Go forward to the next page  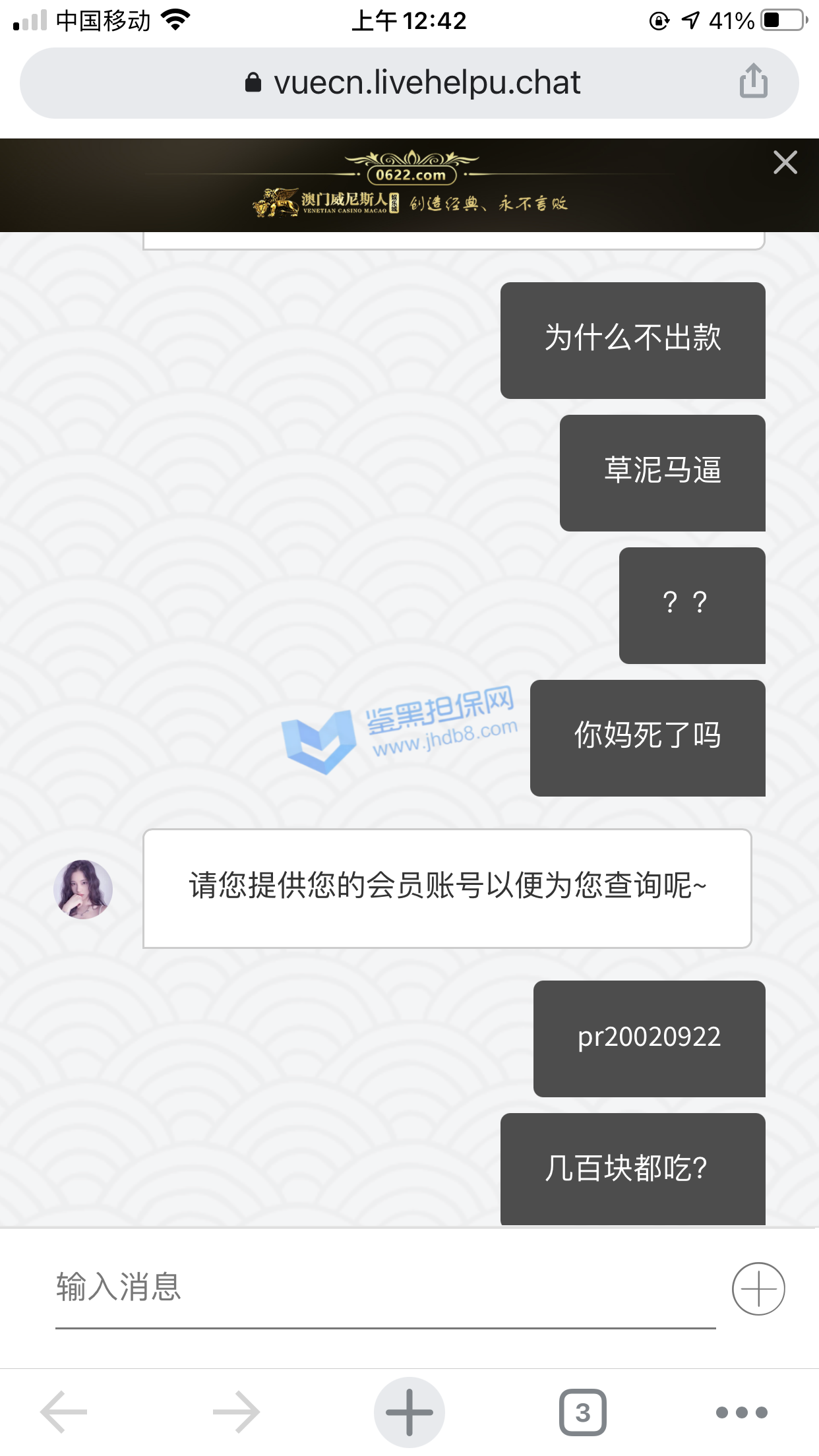tap(236, 1412)
